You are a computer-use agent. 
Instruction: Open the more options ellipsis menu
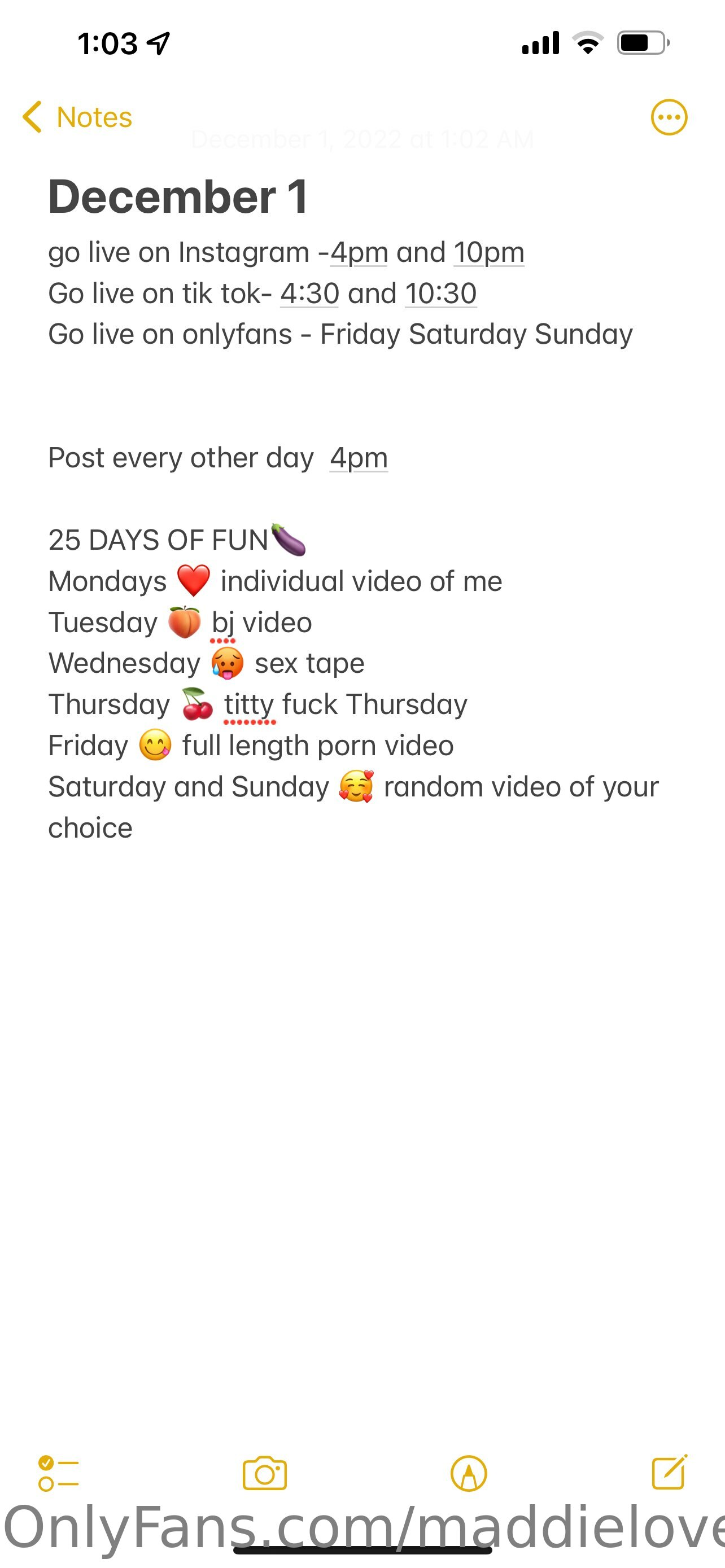pos(669,117)
